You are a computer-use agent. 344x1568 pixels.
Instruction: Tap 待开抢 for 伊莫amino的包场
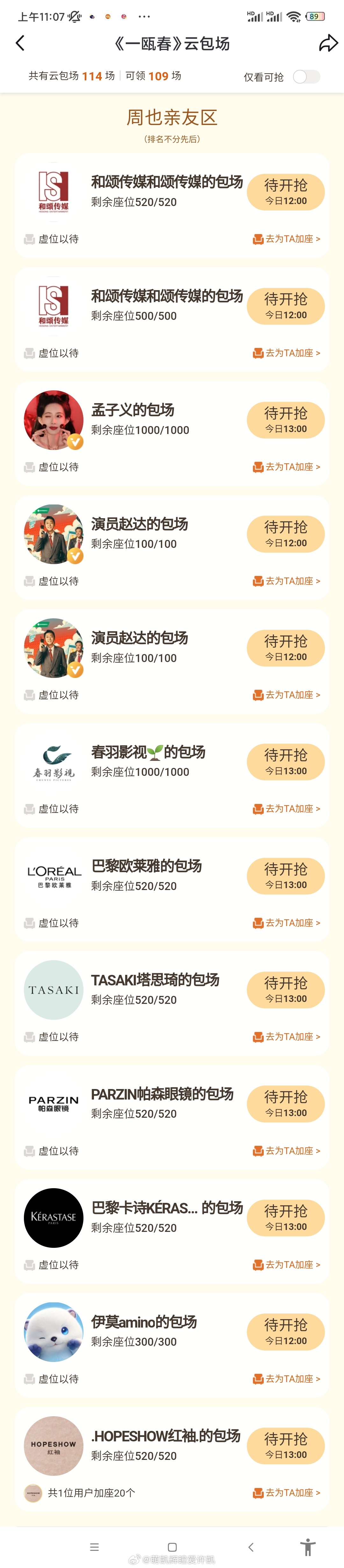click(286, 1332)
